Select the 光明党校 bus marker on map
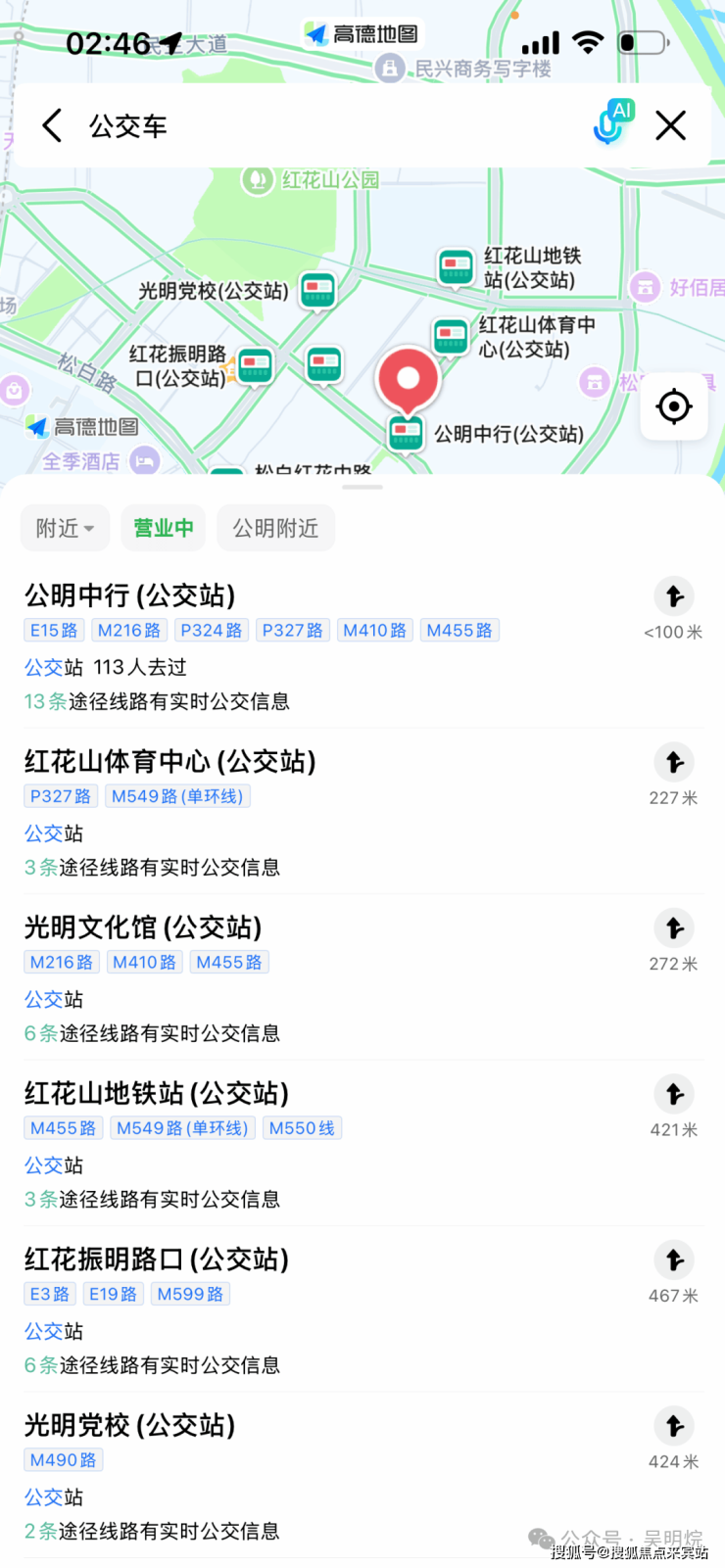Image resolution: width=725 pixels, height=1568 pixels. [317, 290]
